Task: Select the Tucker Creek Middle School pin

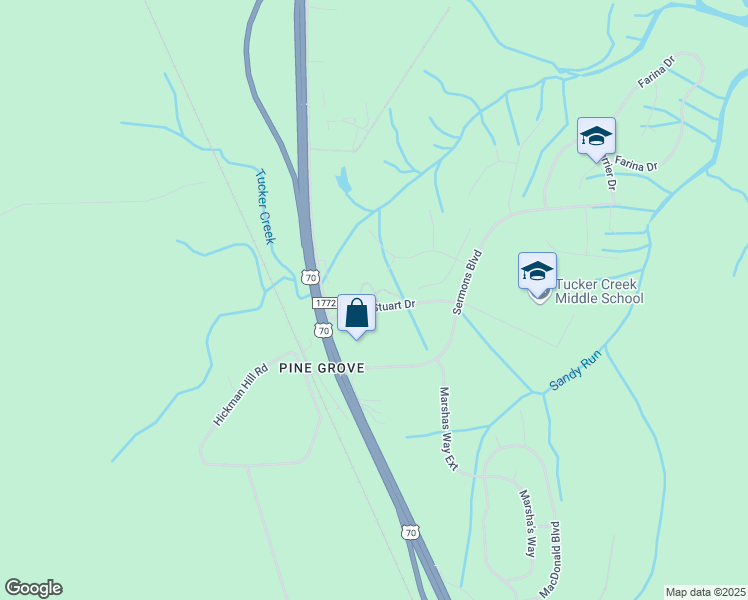Action: coord(537,271)
